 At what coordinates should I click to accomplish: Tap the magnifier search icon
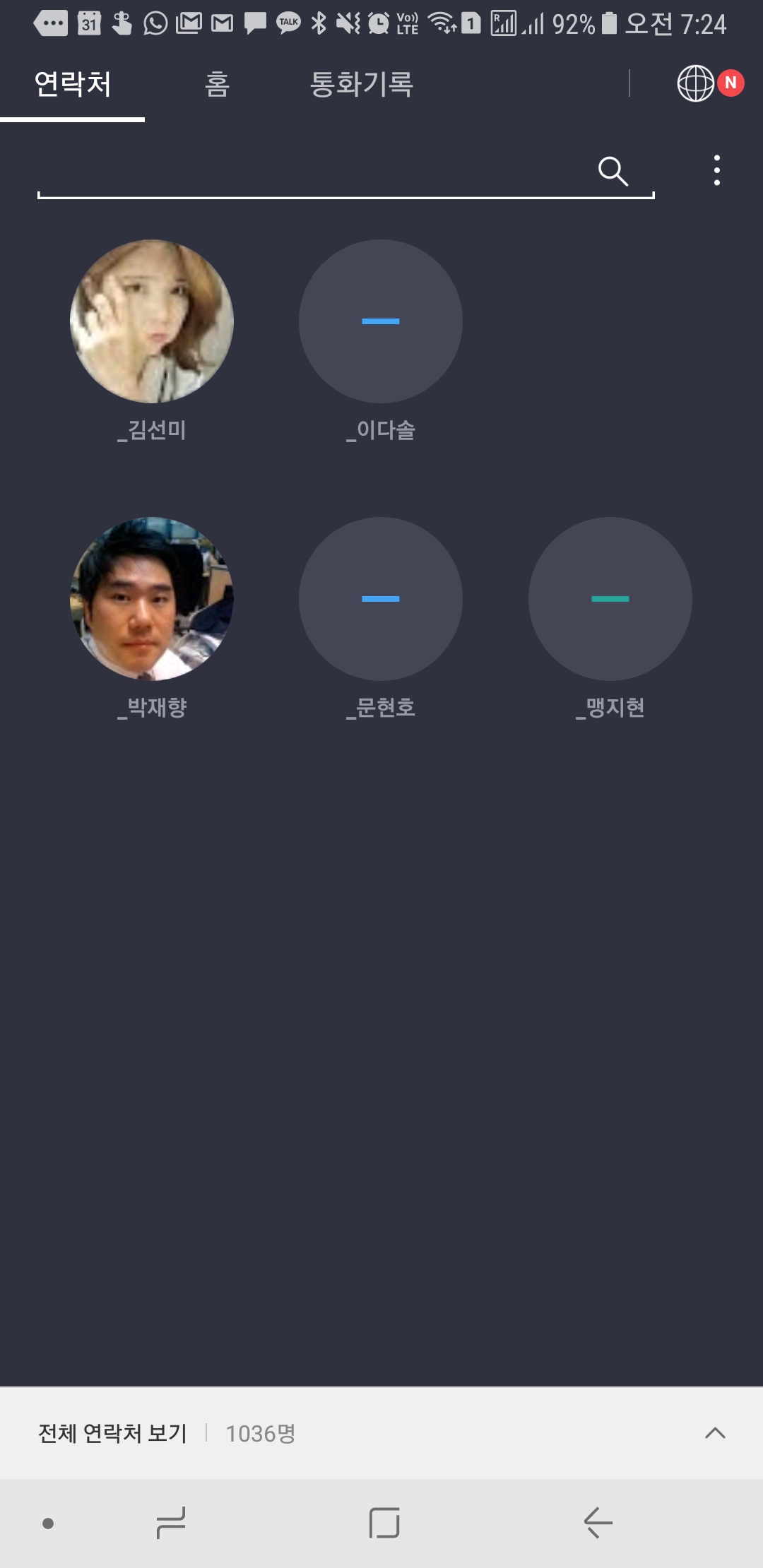(613, 171)
